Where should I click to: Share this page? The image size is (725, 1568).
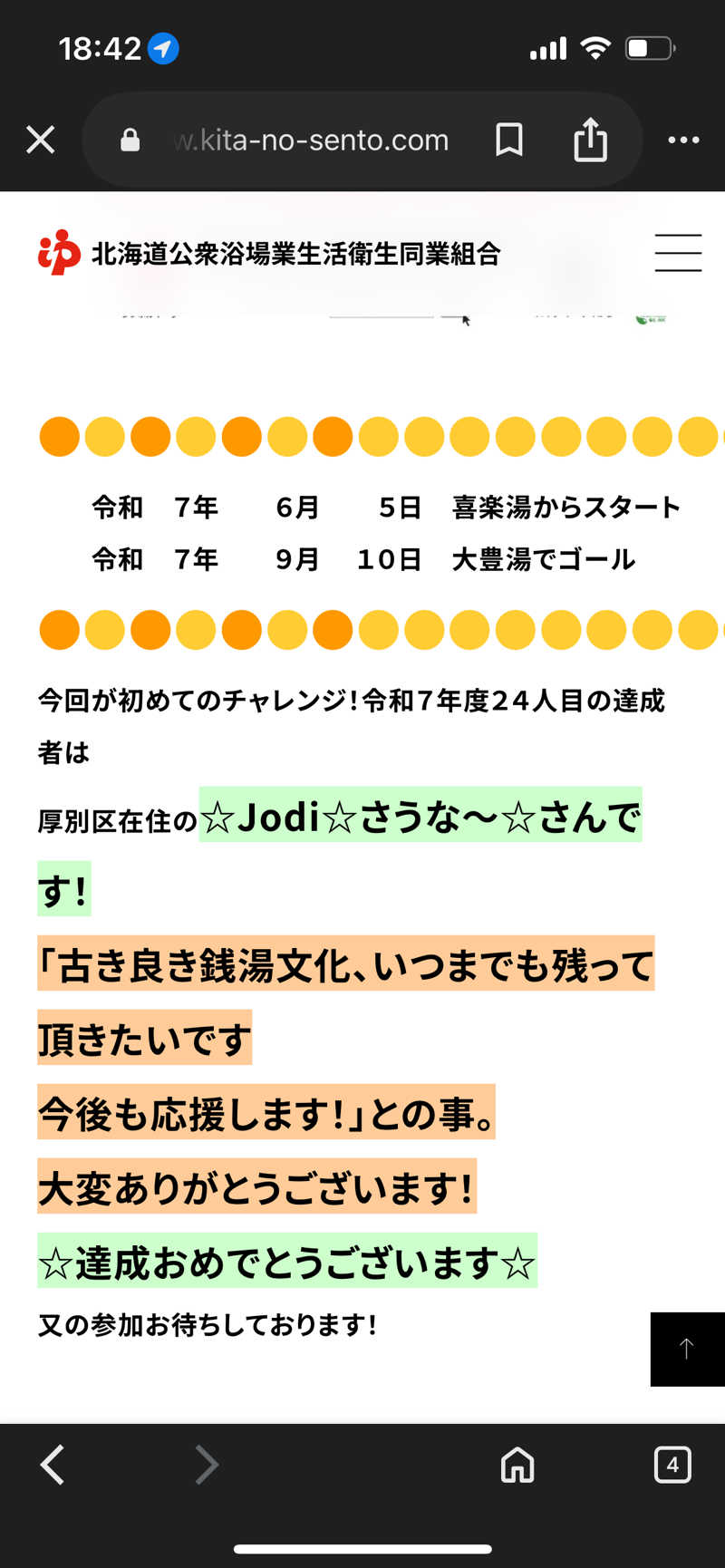tap(590, 140)
